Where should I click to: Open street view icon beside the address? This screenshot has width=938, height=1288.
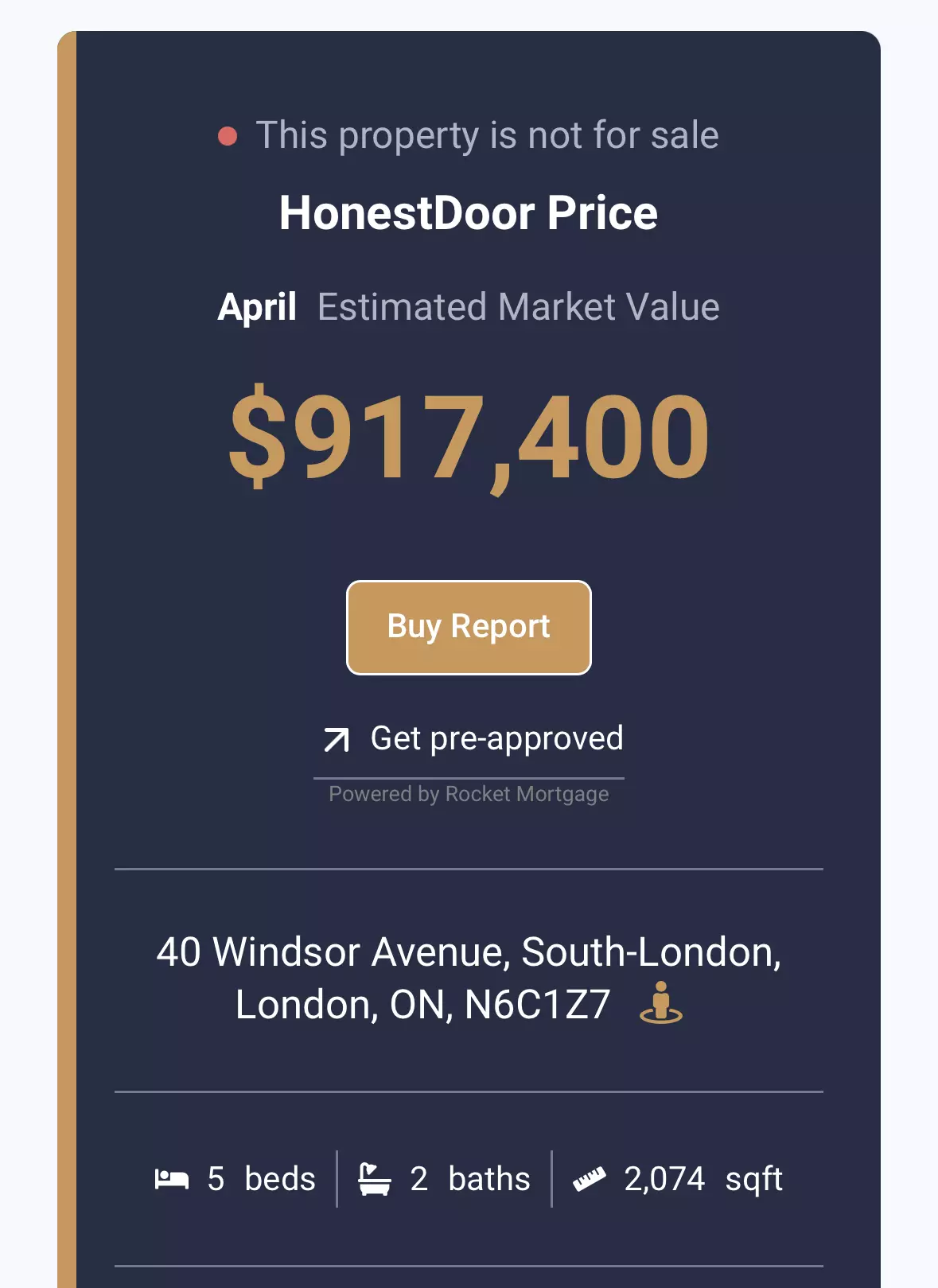[x=661, y=1002]
